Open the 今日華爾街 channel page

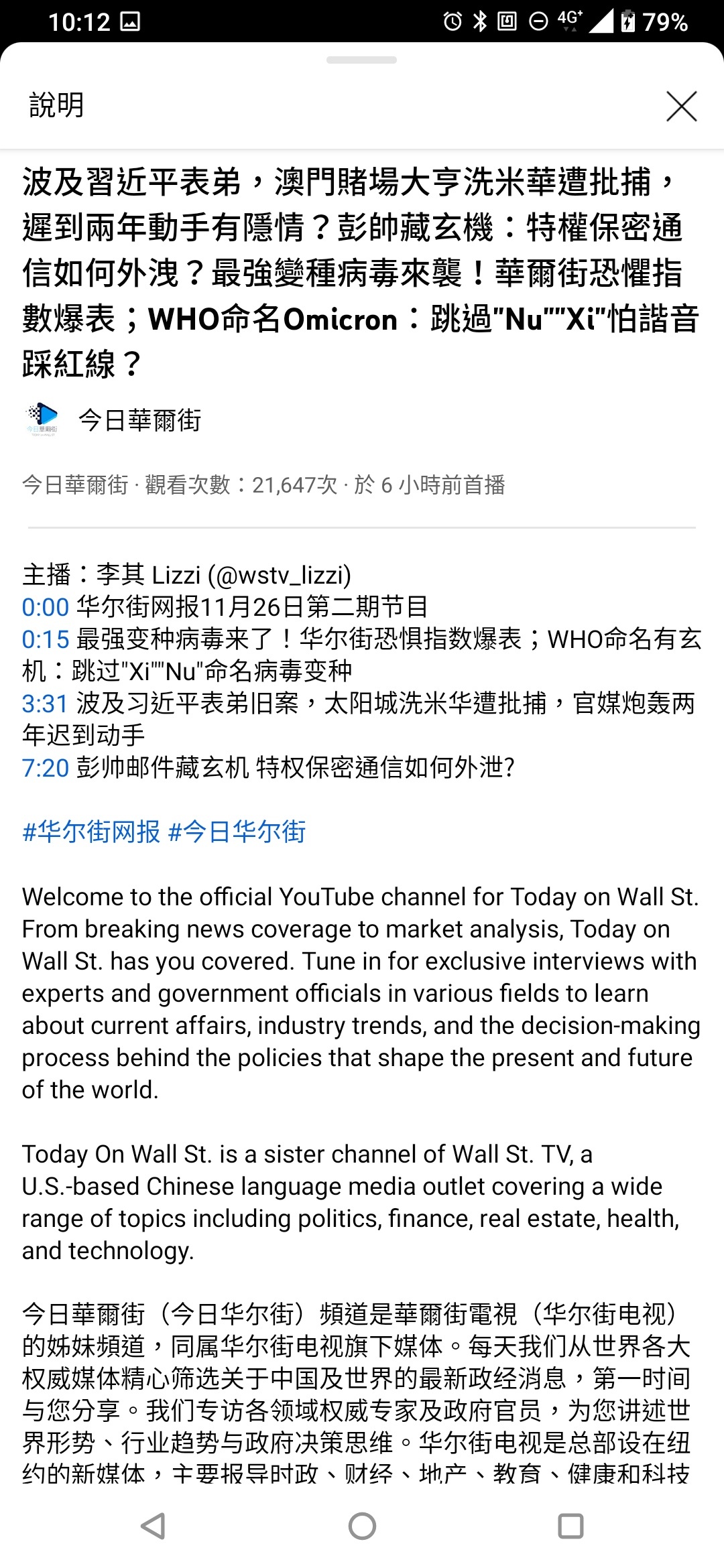pyautogui.click(x=113, y=420)
